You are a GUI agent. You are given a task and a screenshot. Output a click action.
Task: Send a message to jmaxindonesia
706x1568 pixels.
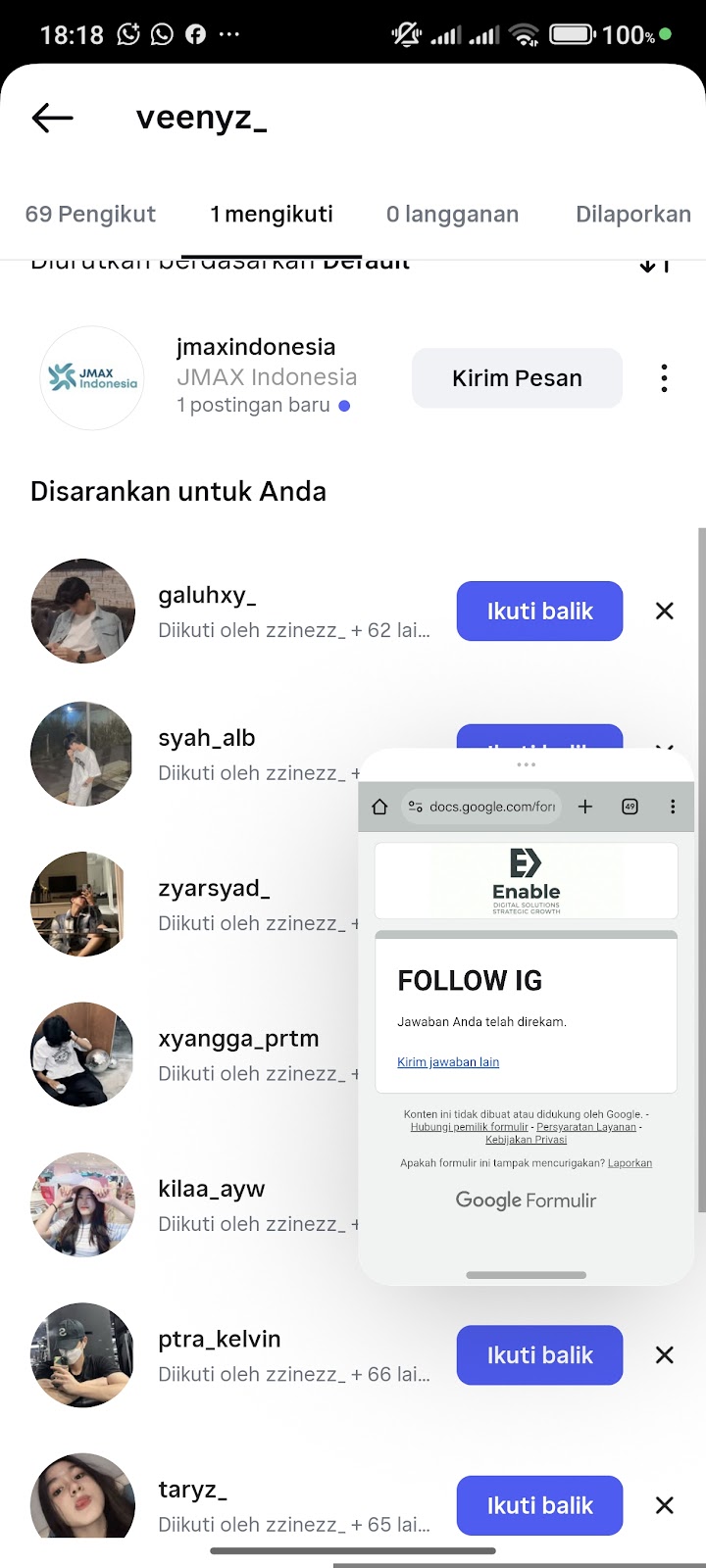point(517,378)
